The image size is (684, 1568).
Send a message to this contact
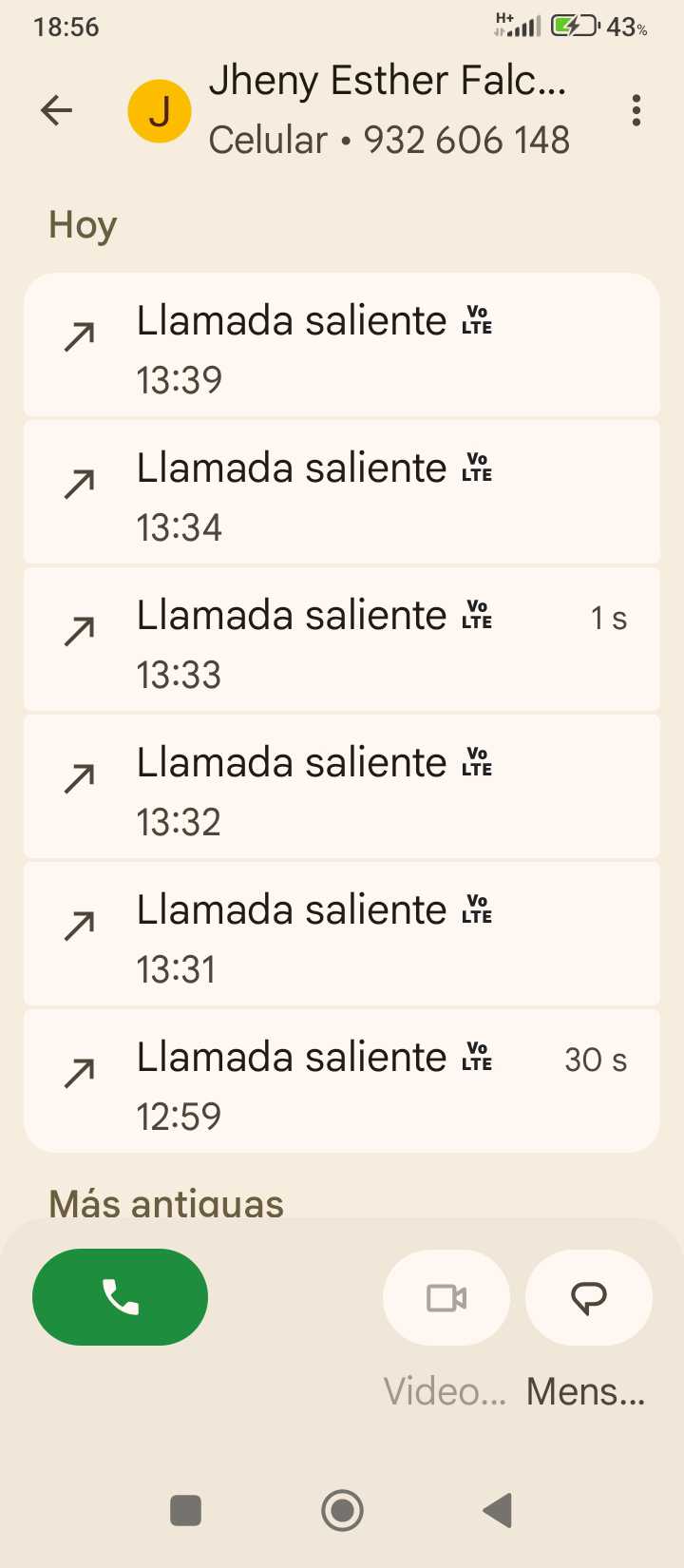point(588,1298)
